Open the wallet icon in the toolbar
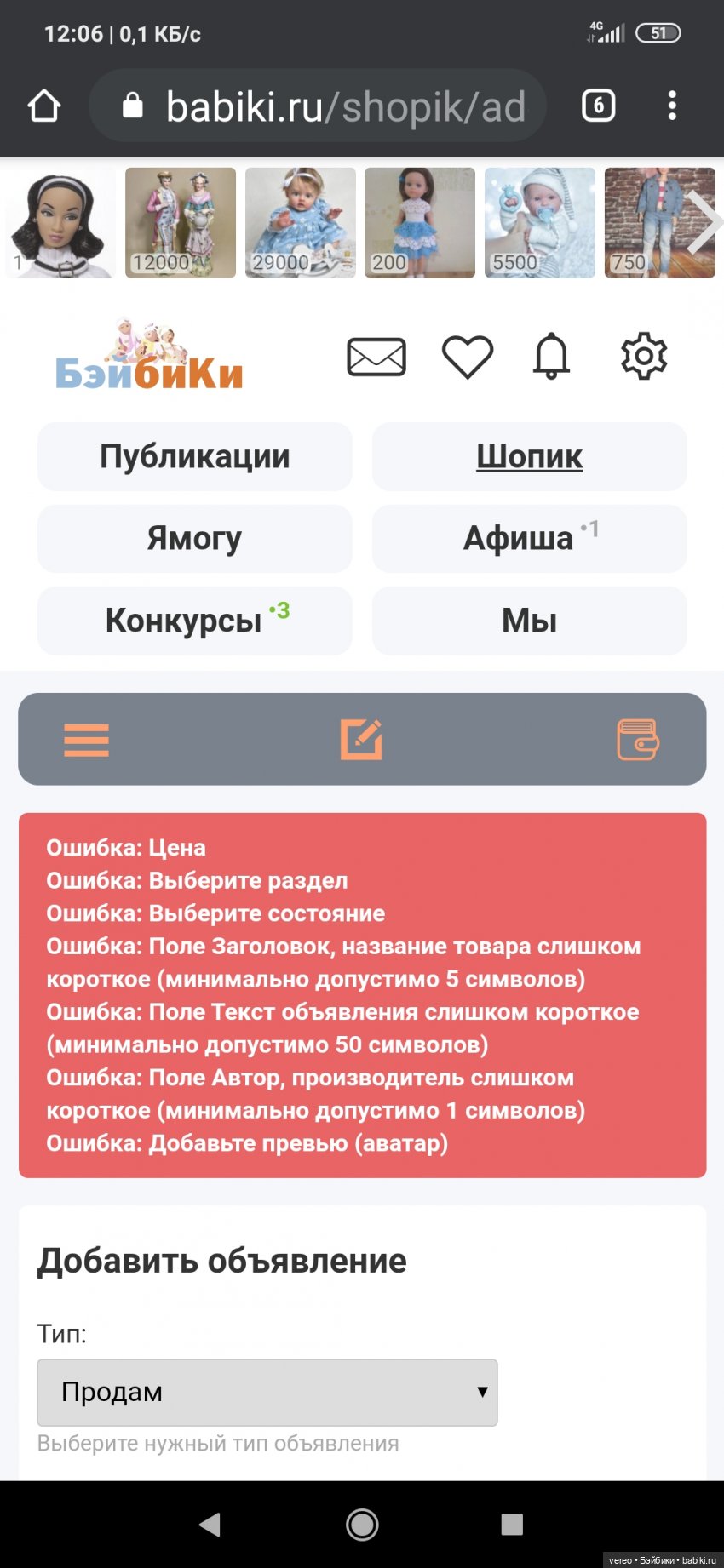This screenshot has width=724, height=1568. [637, 740]
